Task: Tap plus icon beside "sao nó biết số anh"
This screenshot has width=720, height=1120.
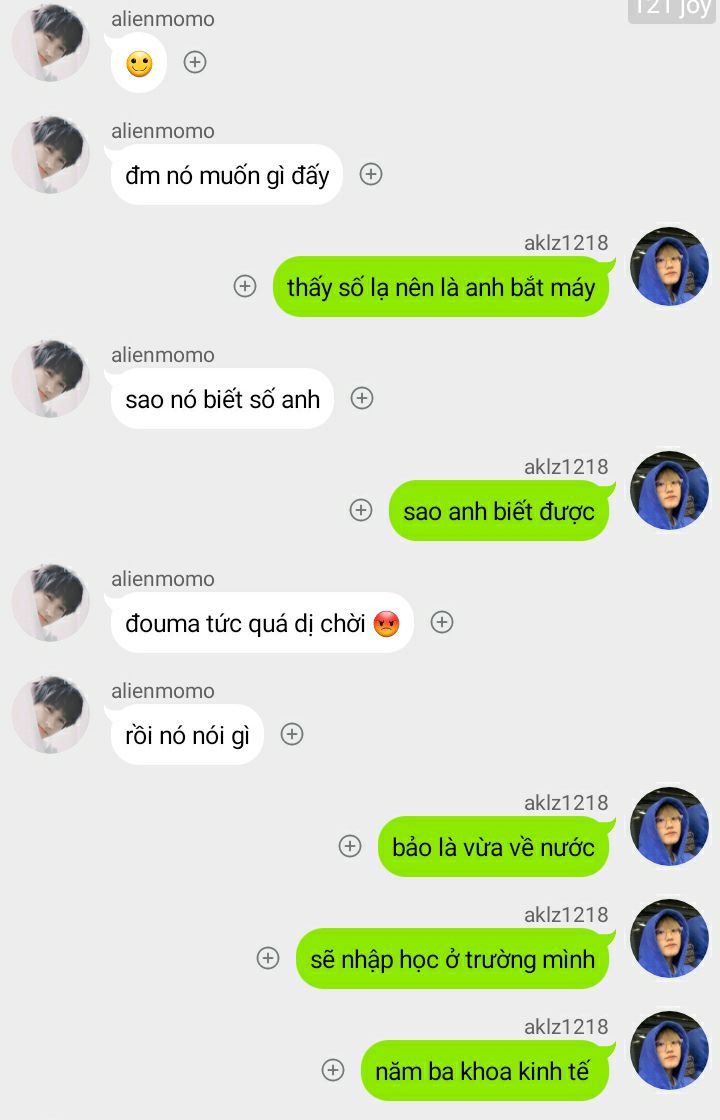Action: (x=362, y=398)
